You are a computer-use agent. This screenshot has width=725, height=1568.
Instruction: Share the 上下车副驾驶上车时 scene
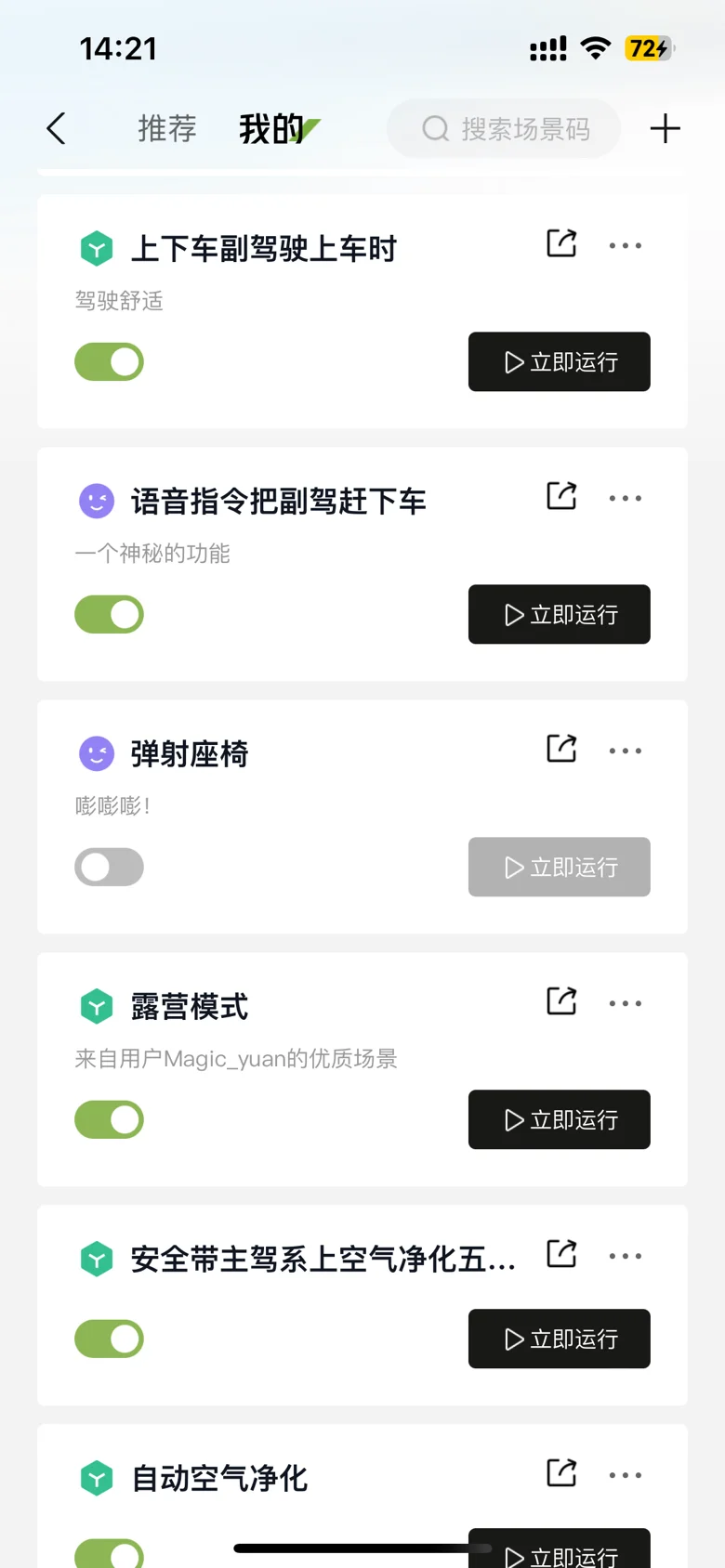[561, 244]
